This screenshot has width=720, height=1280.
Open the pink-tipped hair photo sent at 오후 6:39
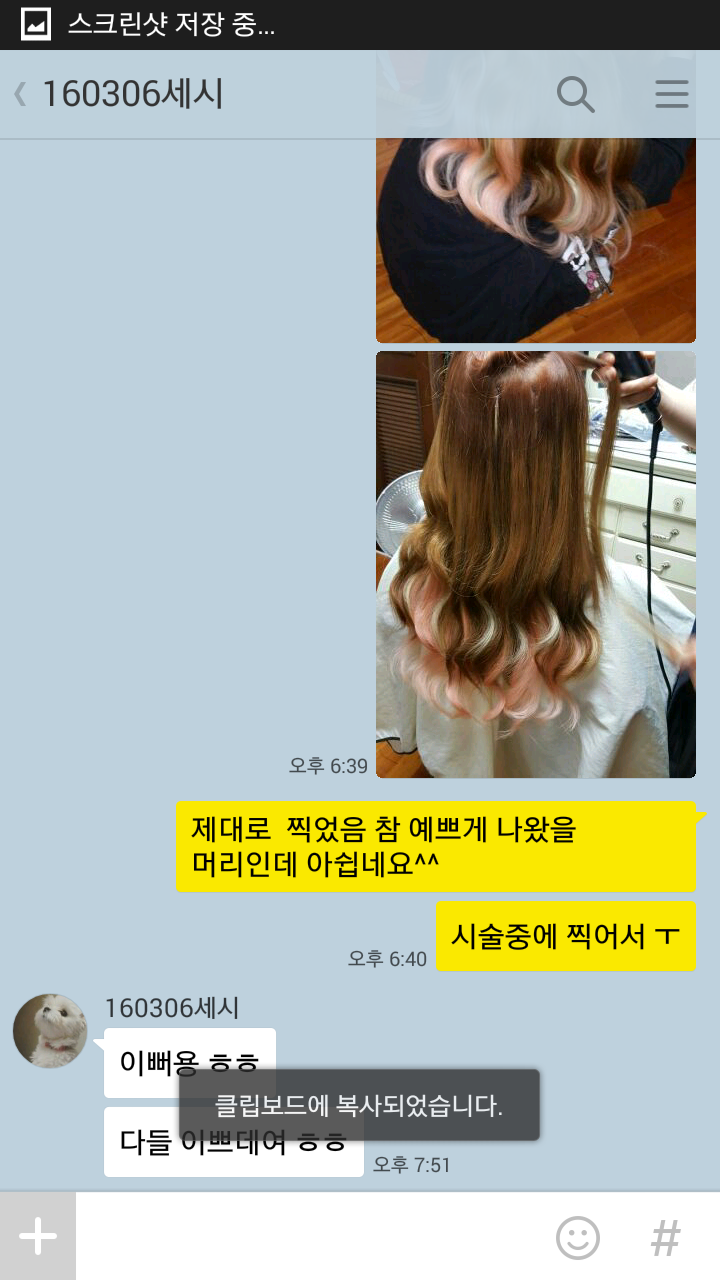[535, 565]
